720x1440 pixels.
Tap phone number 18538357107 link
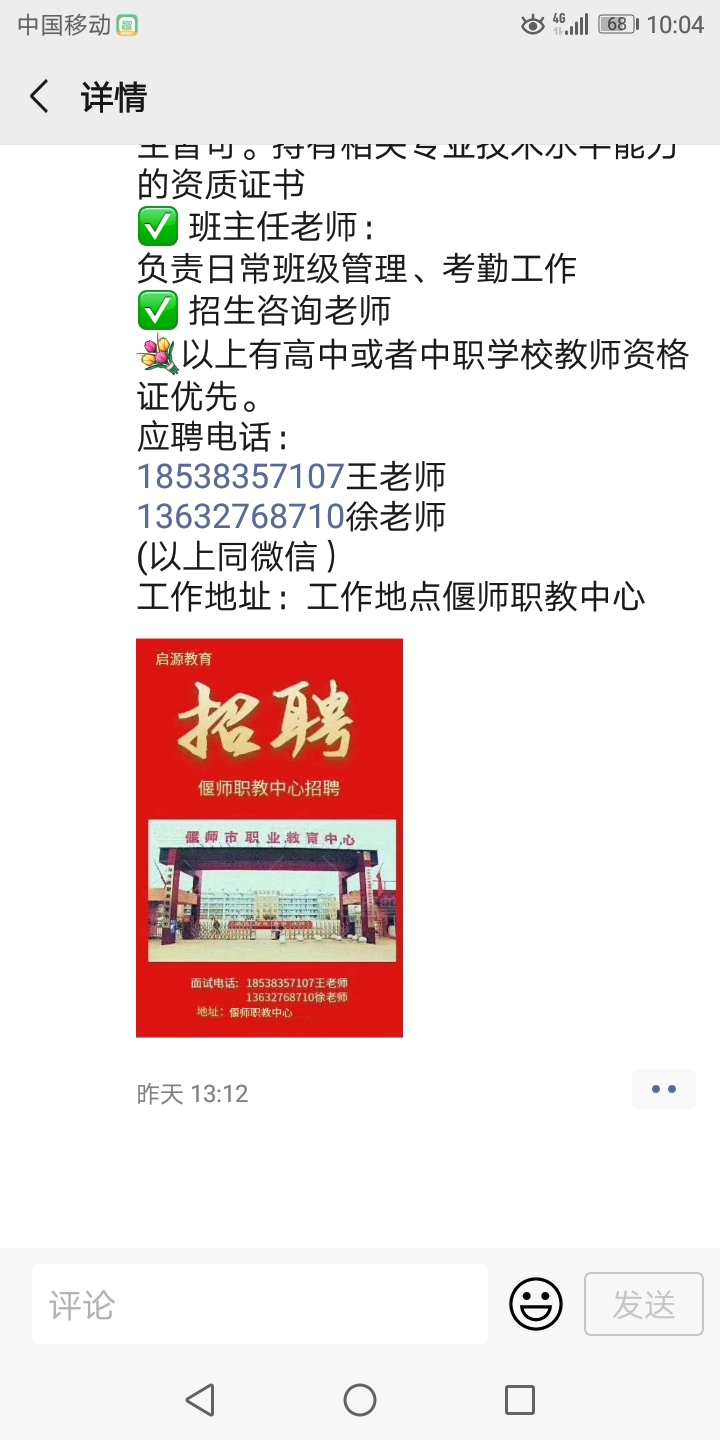[240, 476]
